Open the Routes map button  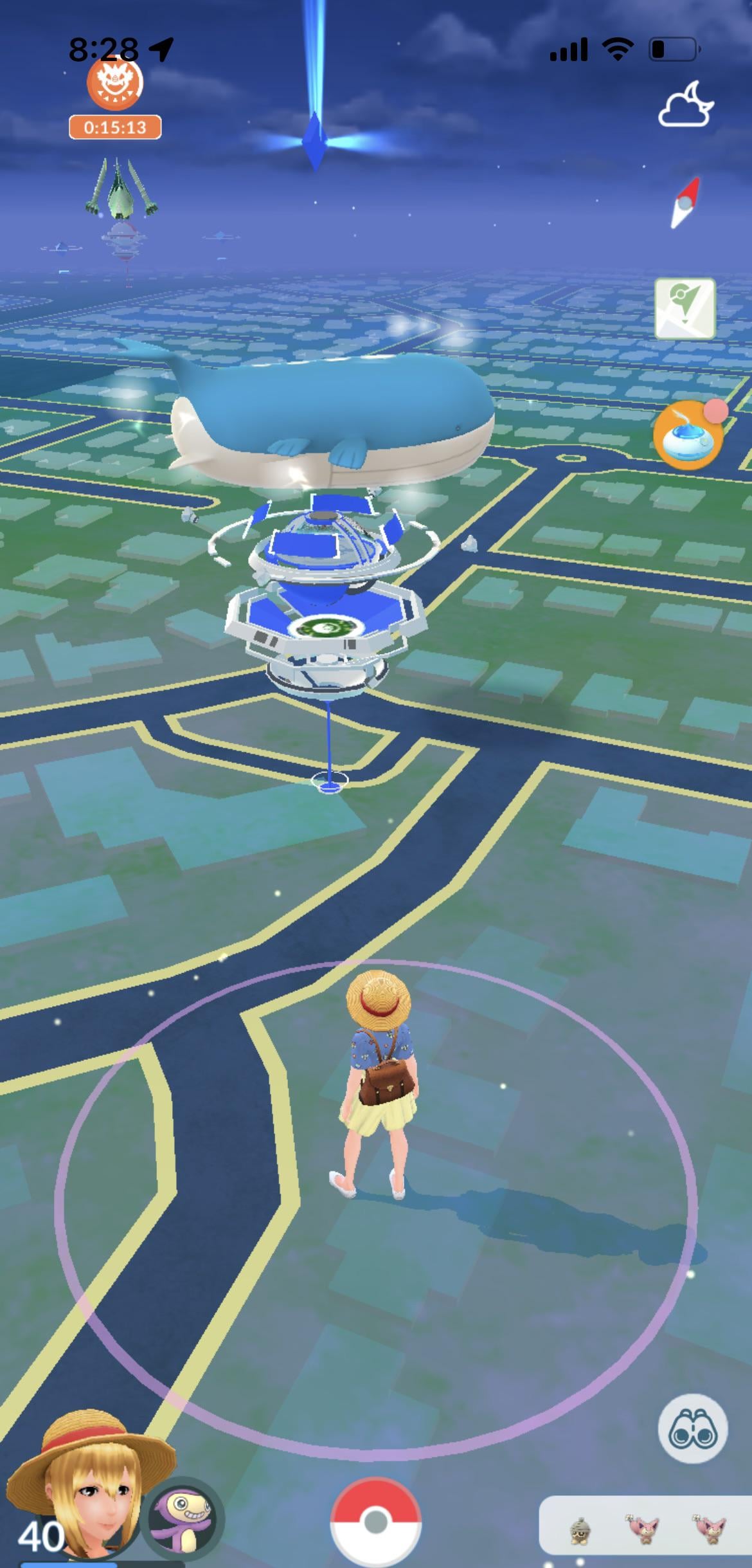685,309
